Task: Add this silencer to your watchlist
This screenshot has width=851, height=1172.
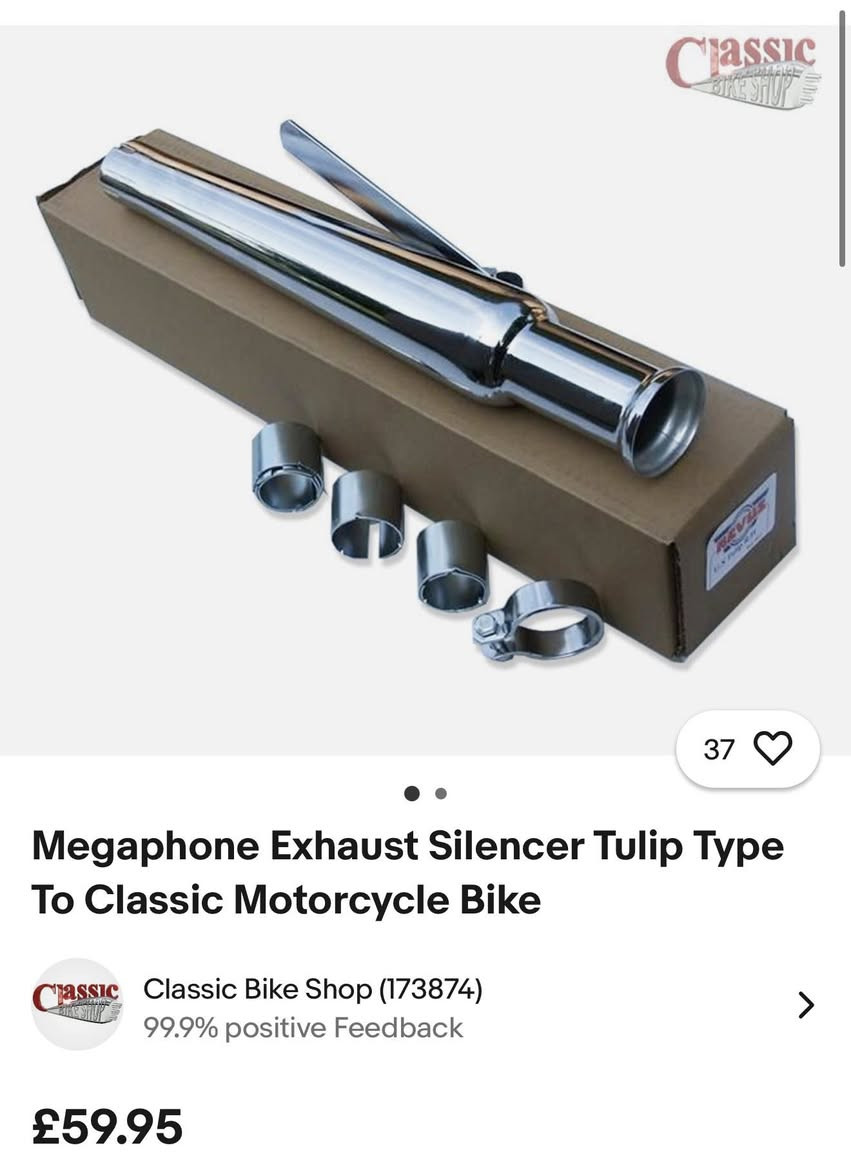Action: pos(771,748)
